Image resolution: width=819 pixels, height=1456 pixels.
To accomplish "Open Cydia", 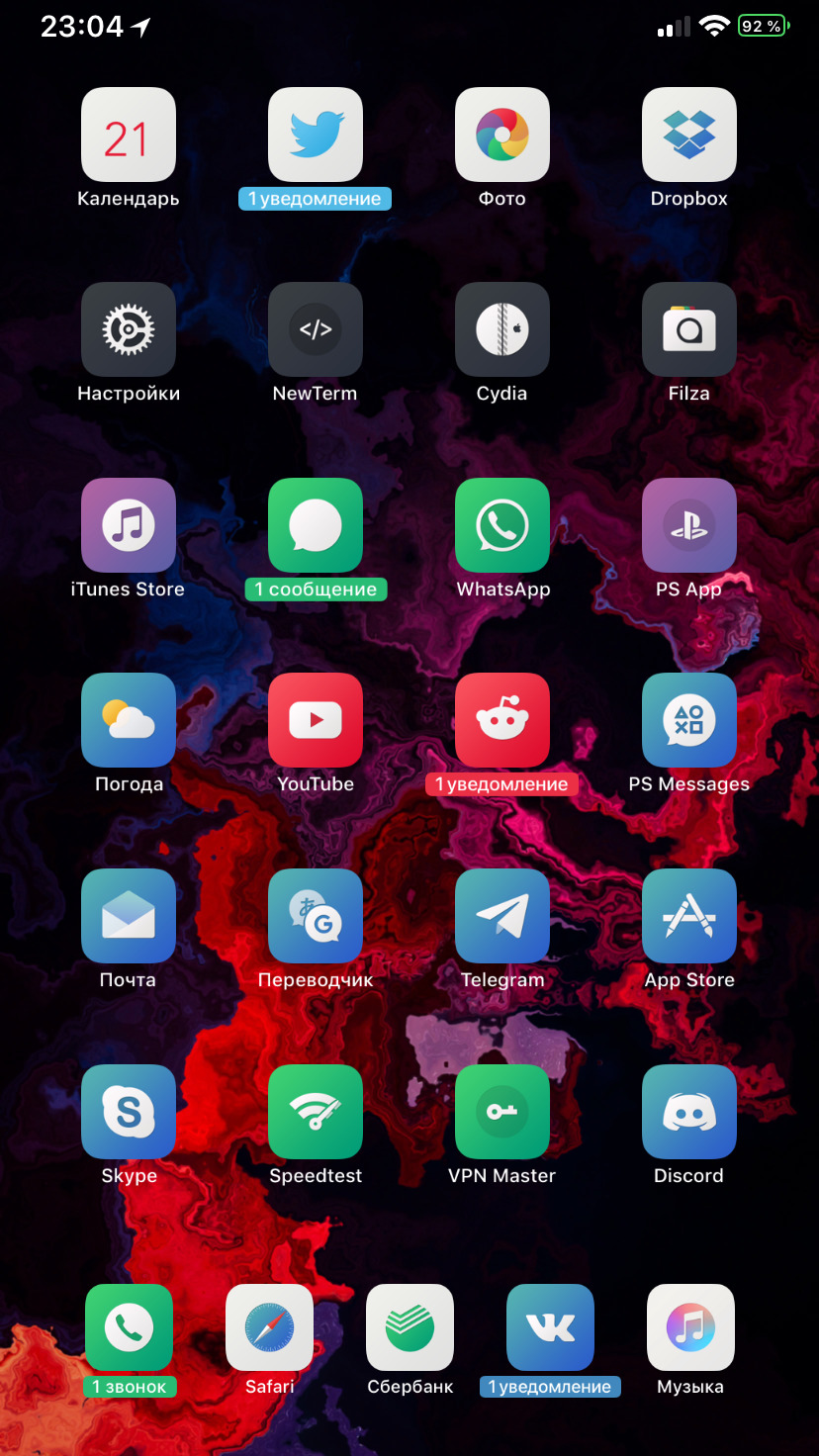I will (x=502, y=329).
